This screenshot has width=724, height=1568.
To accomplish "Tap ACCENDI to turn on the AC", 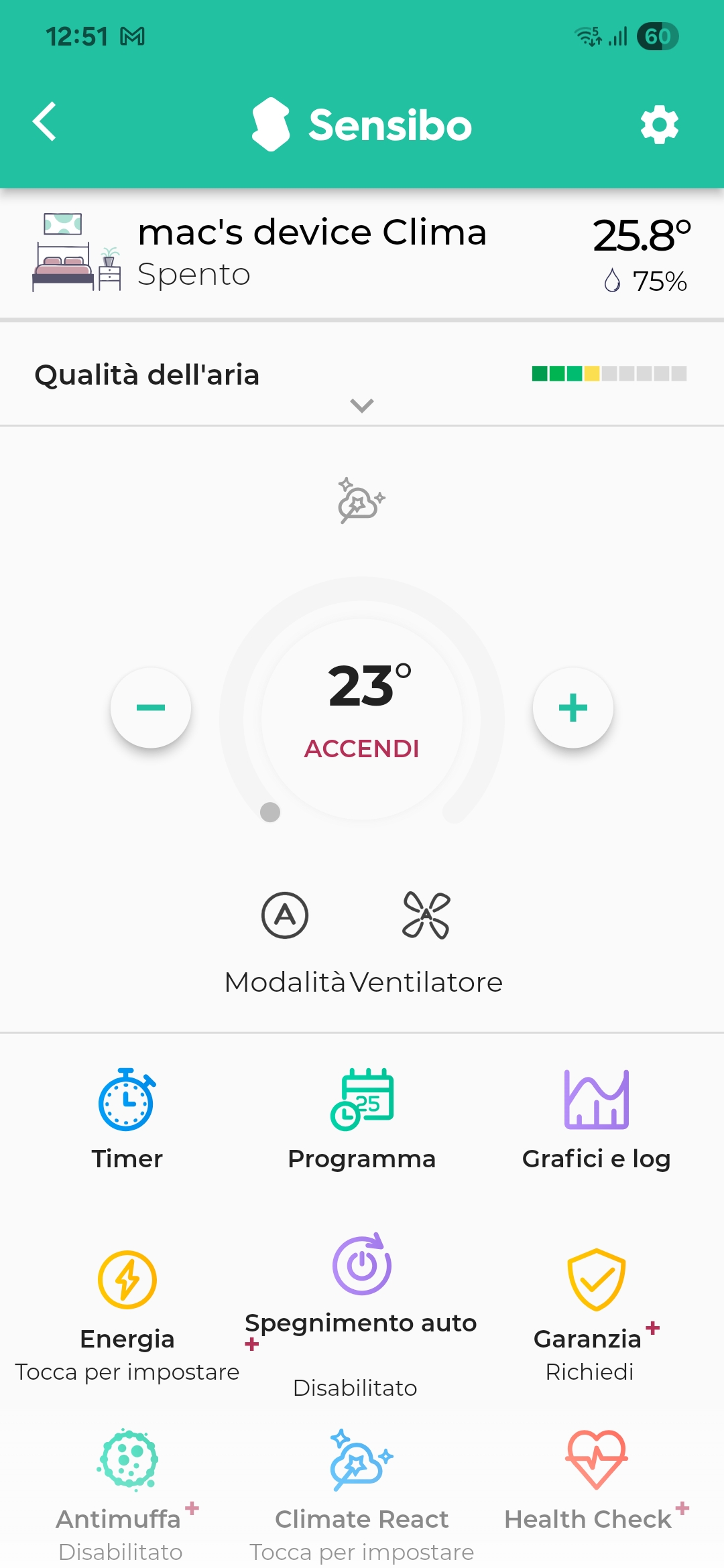I will tap(362, 748).
